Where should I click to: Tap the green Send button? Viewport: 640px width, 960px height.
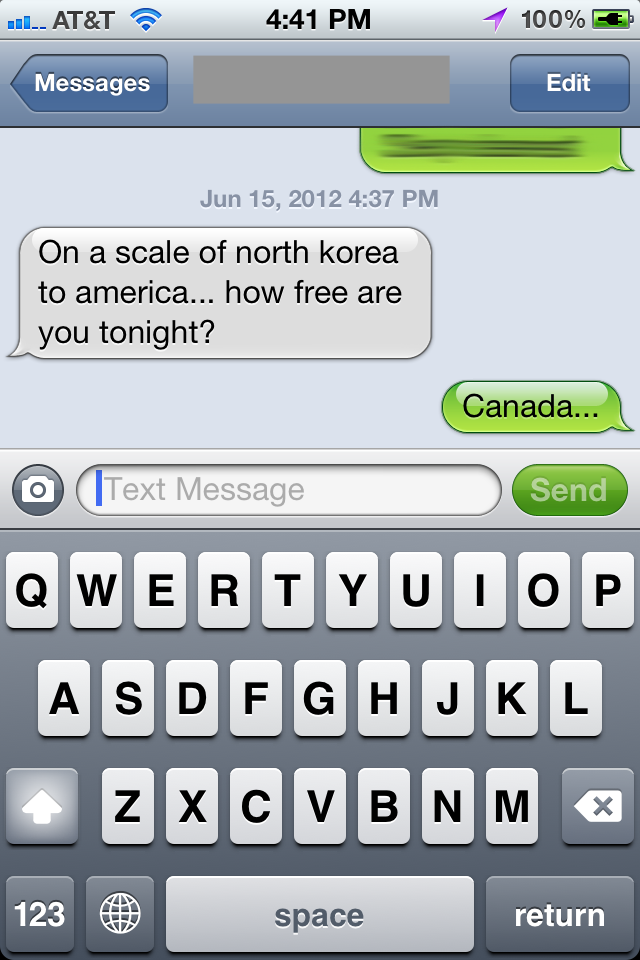tap(569, 490)
